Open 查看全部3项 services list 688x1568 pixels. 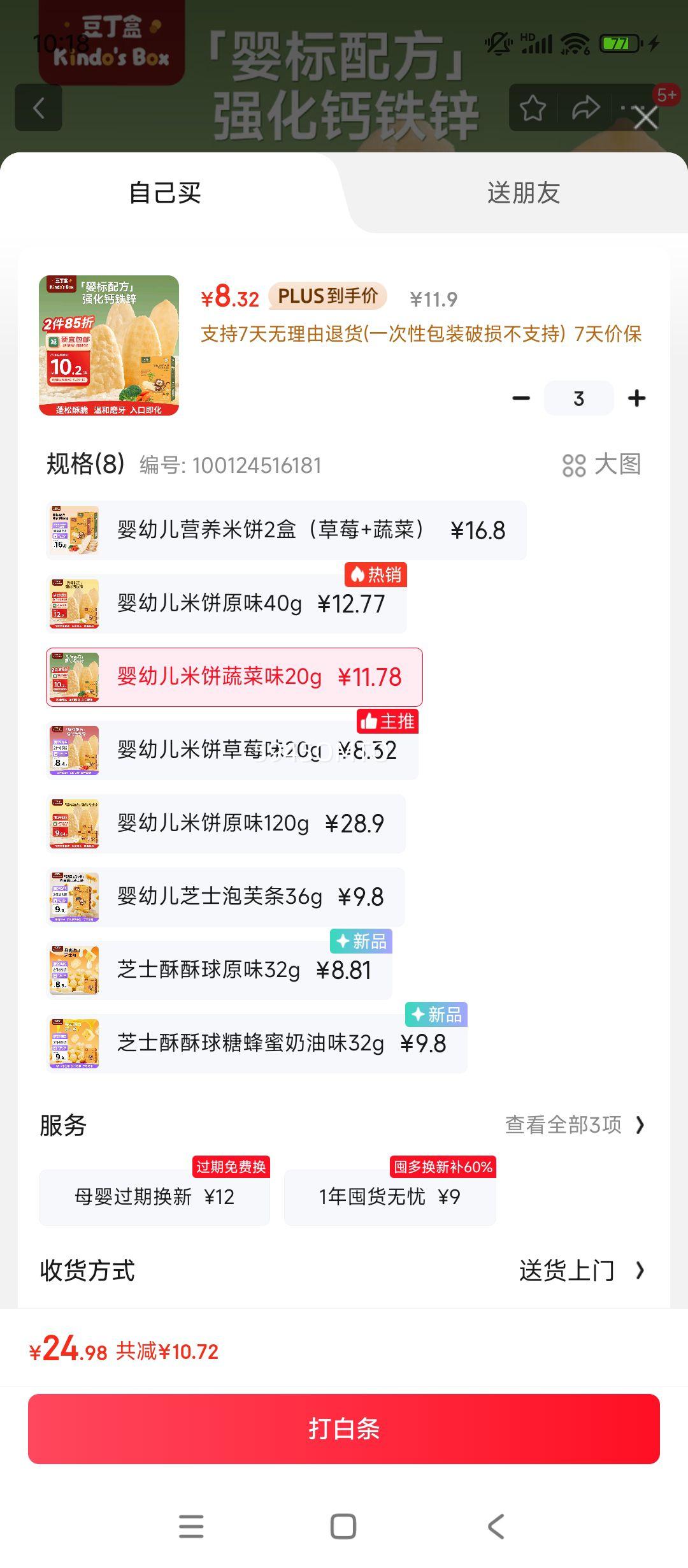pos(575,1125)
